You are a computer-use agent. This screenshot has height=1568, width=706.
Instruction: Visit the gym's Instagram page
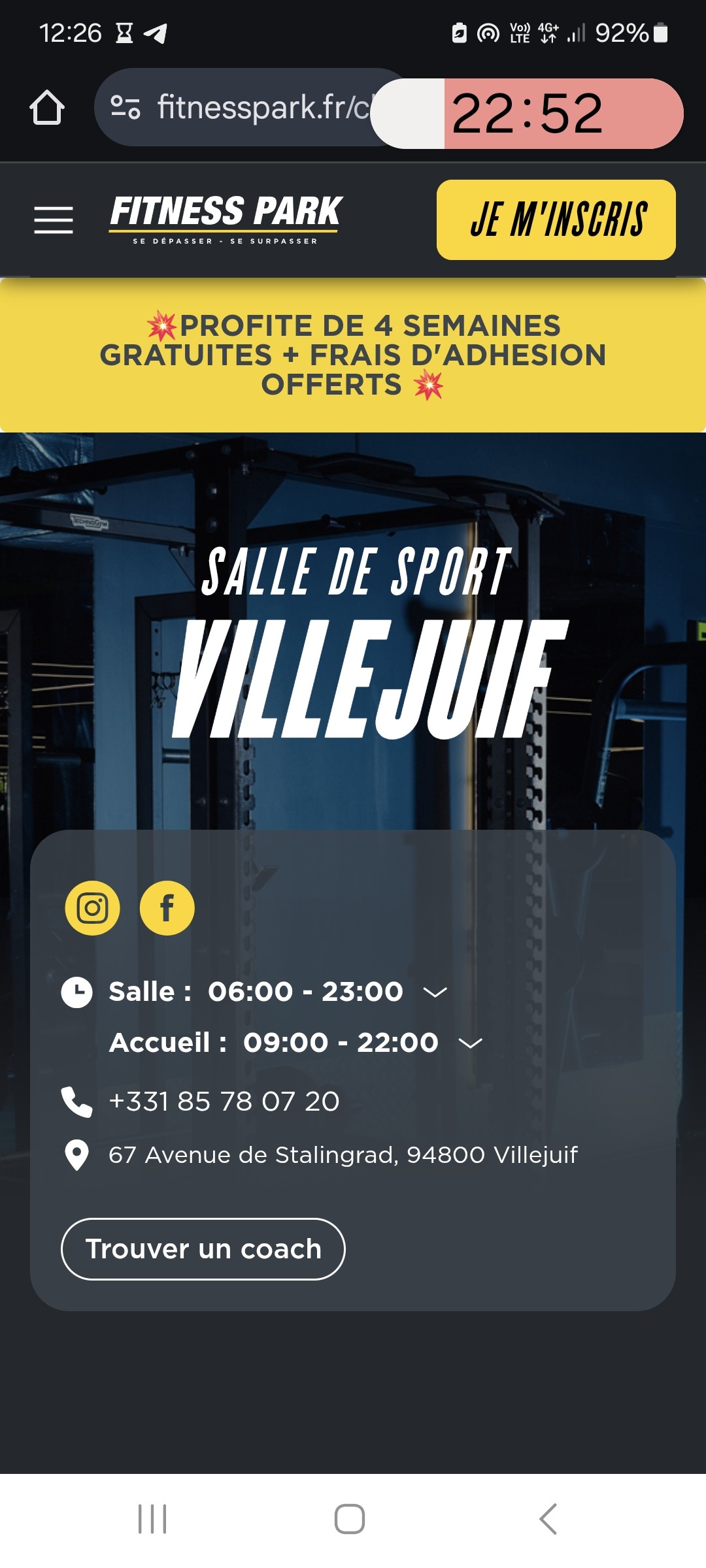coord(92,908)
